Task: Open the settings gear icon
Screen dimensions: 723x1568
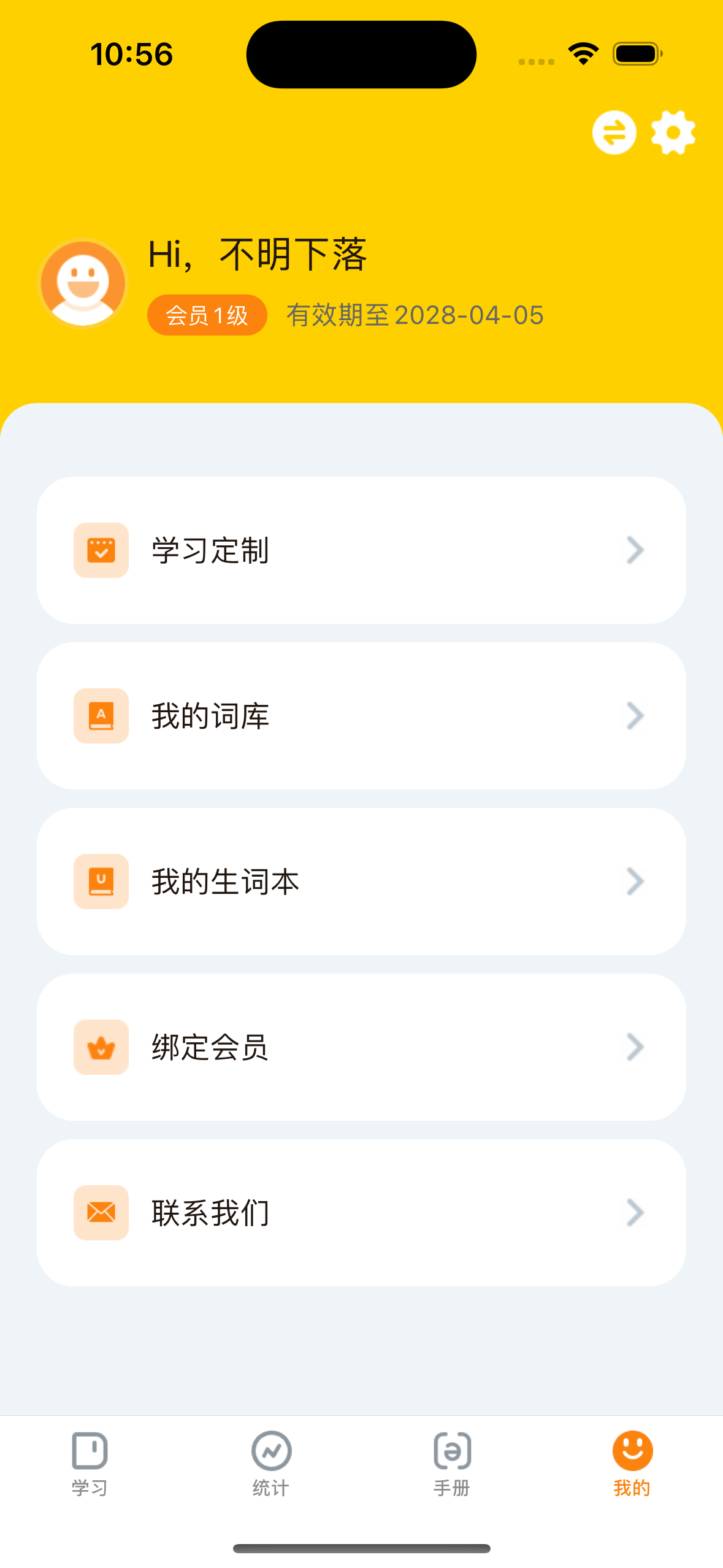Action: point(673,133)
